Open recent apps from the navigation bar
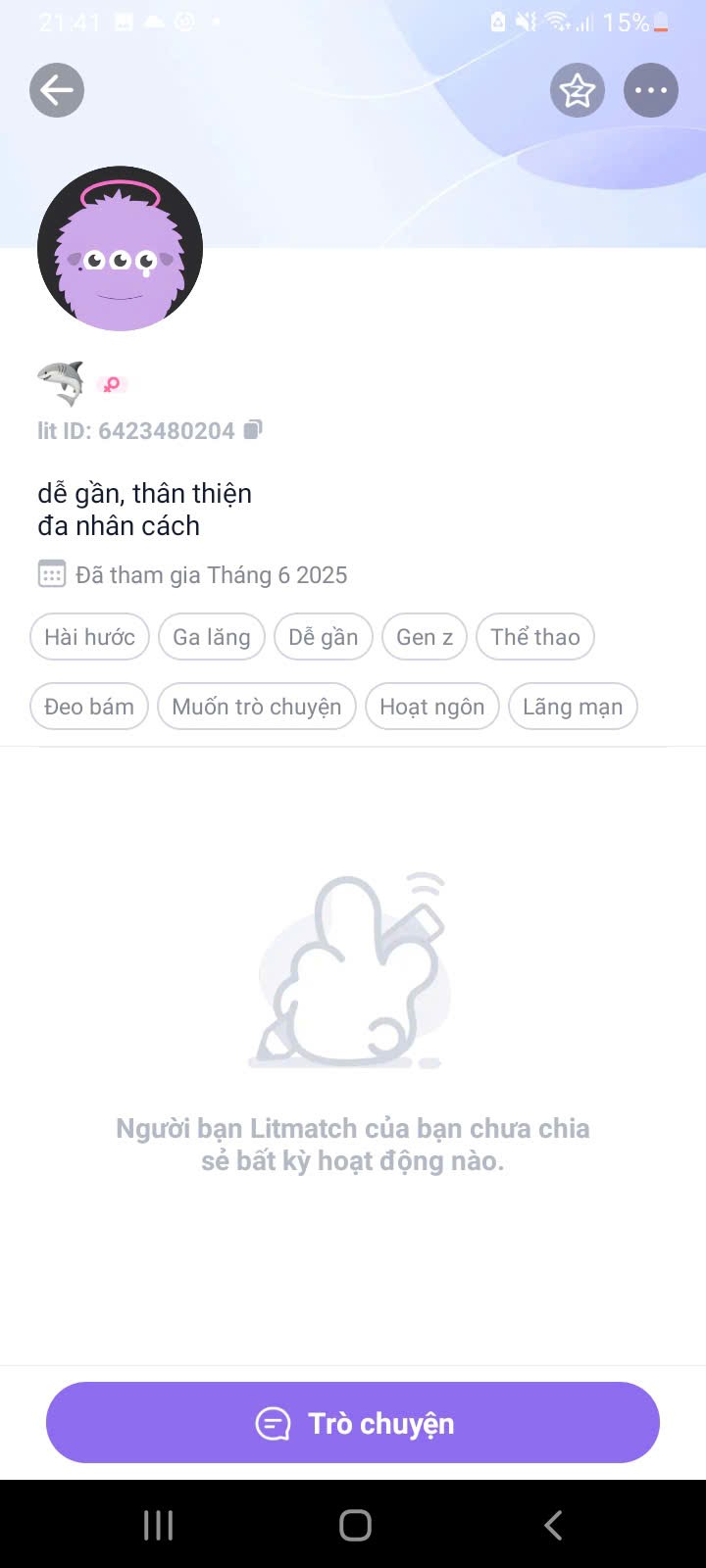Image resolution: width=706 pixels, height=1568 pixels. [159, 1525]
